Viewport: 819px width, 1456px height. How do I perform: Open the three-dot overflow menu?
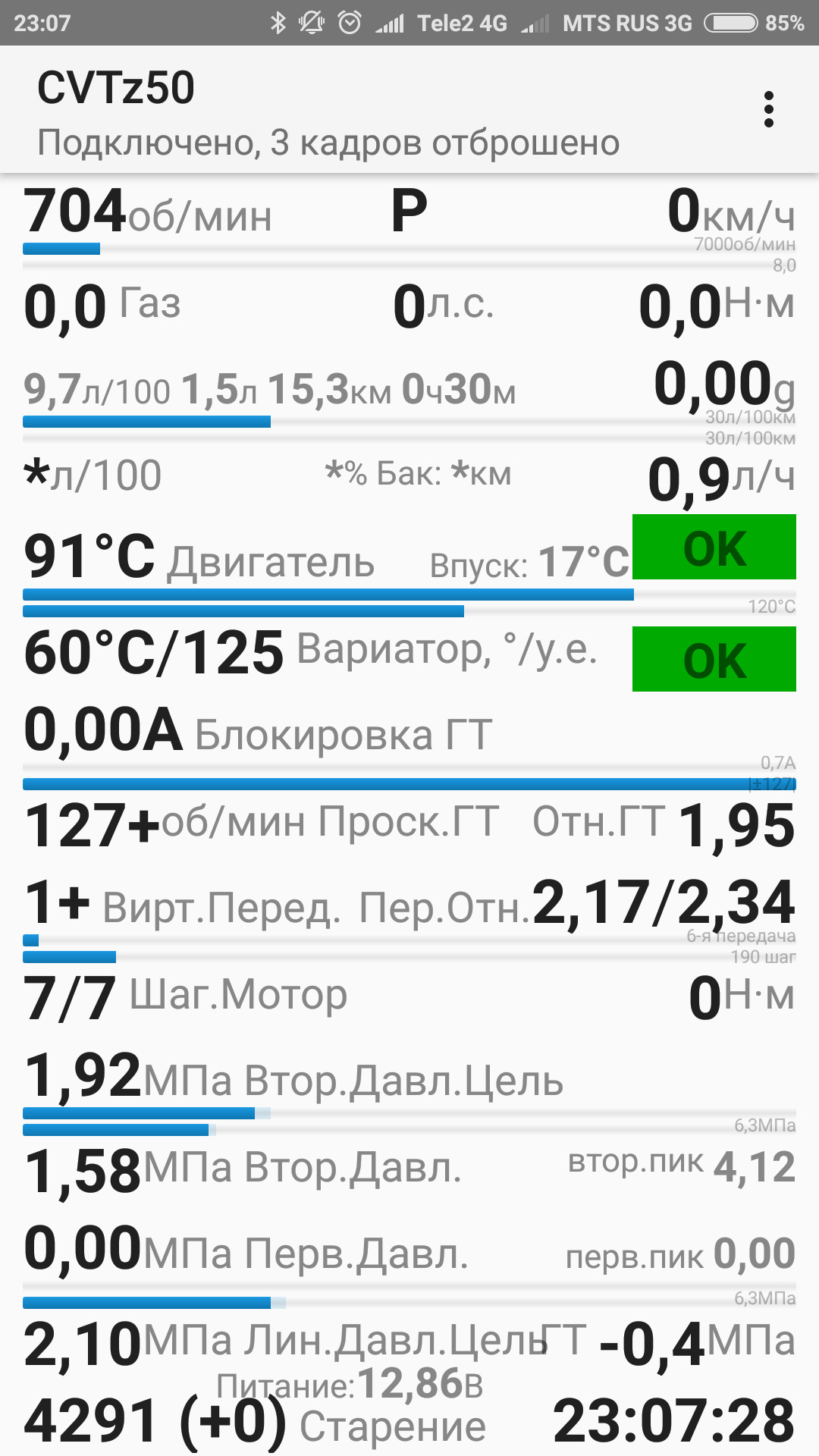coord(769,110)
